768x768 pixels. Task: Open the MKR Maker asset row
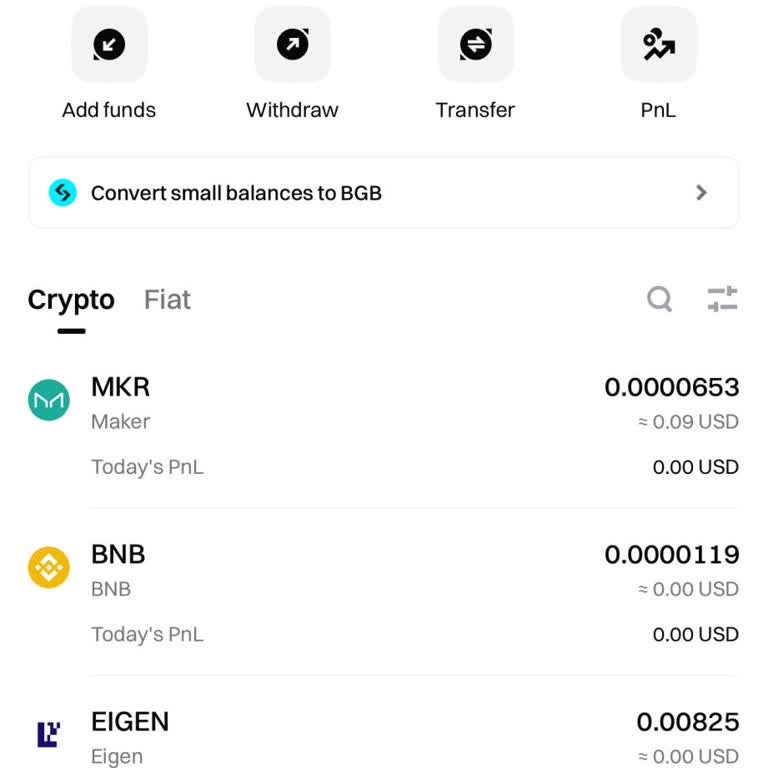[384, 403]
